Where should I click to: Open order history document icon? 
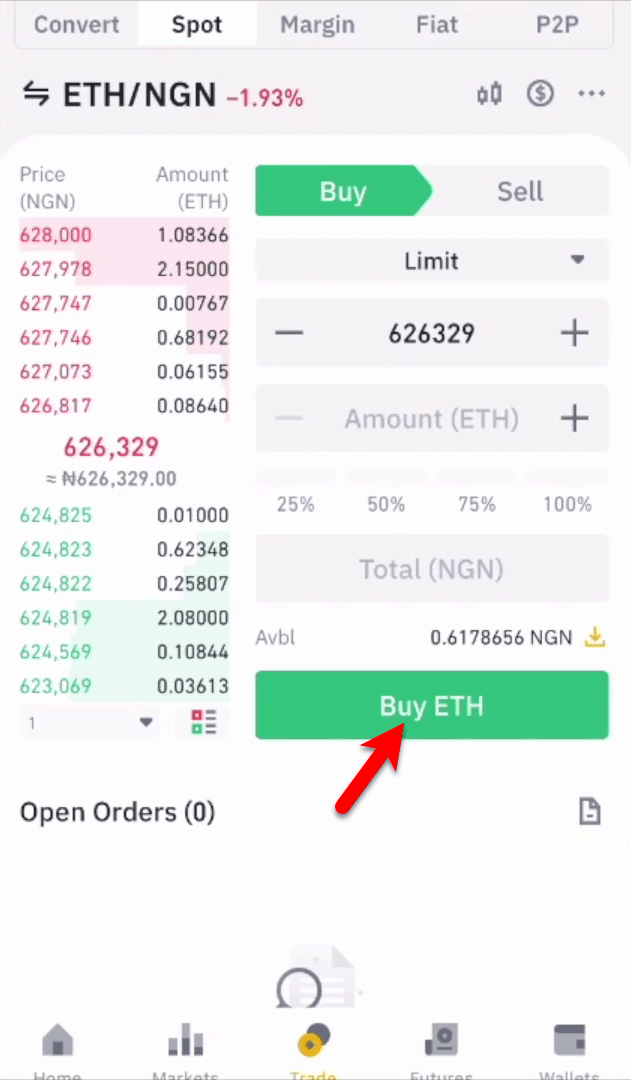(590, 812)
